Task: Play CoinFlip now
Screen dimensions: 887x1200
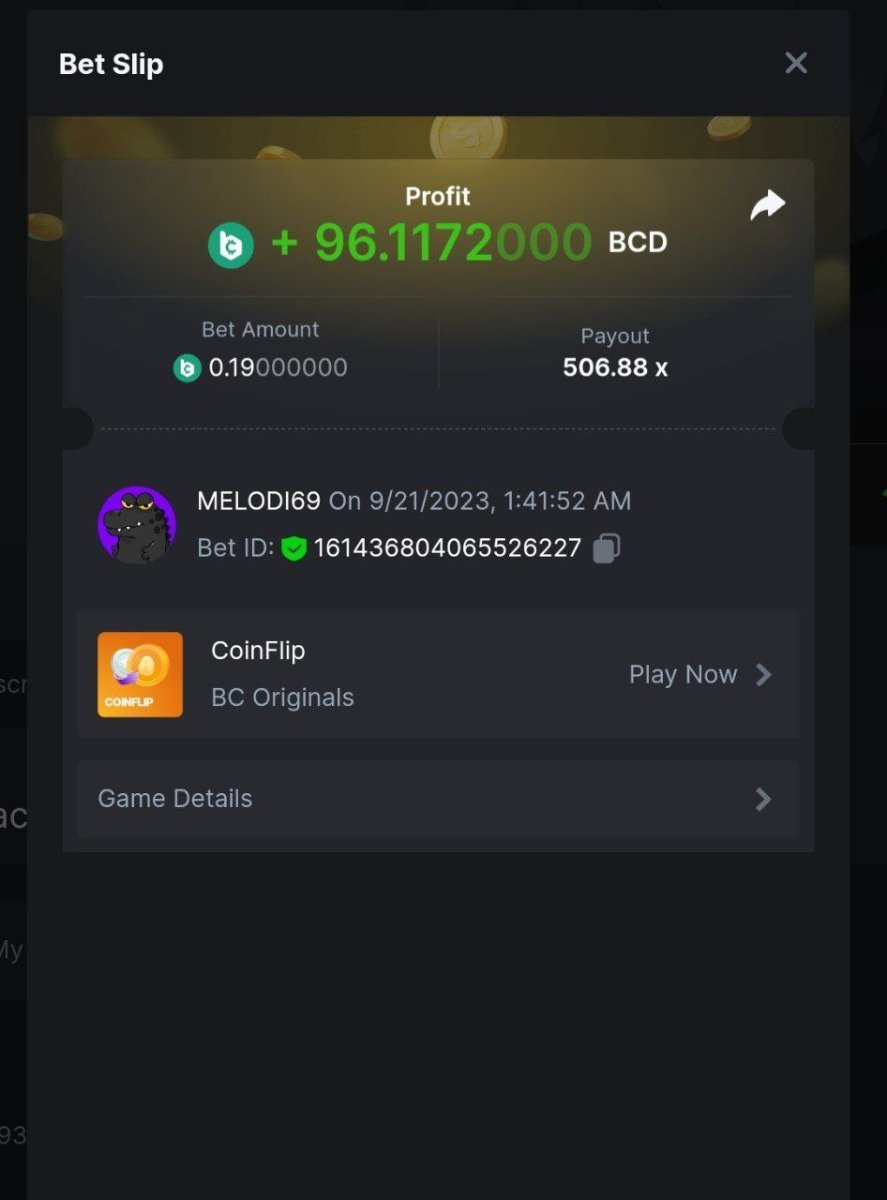Action: click(x=700, y=675)
